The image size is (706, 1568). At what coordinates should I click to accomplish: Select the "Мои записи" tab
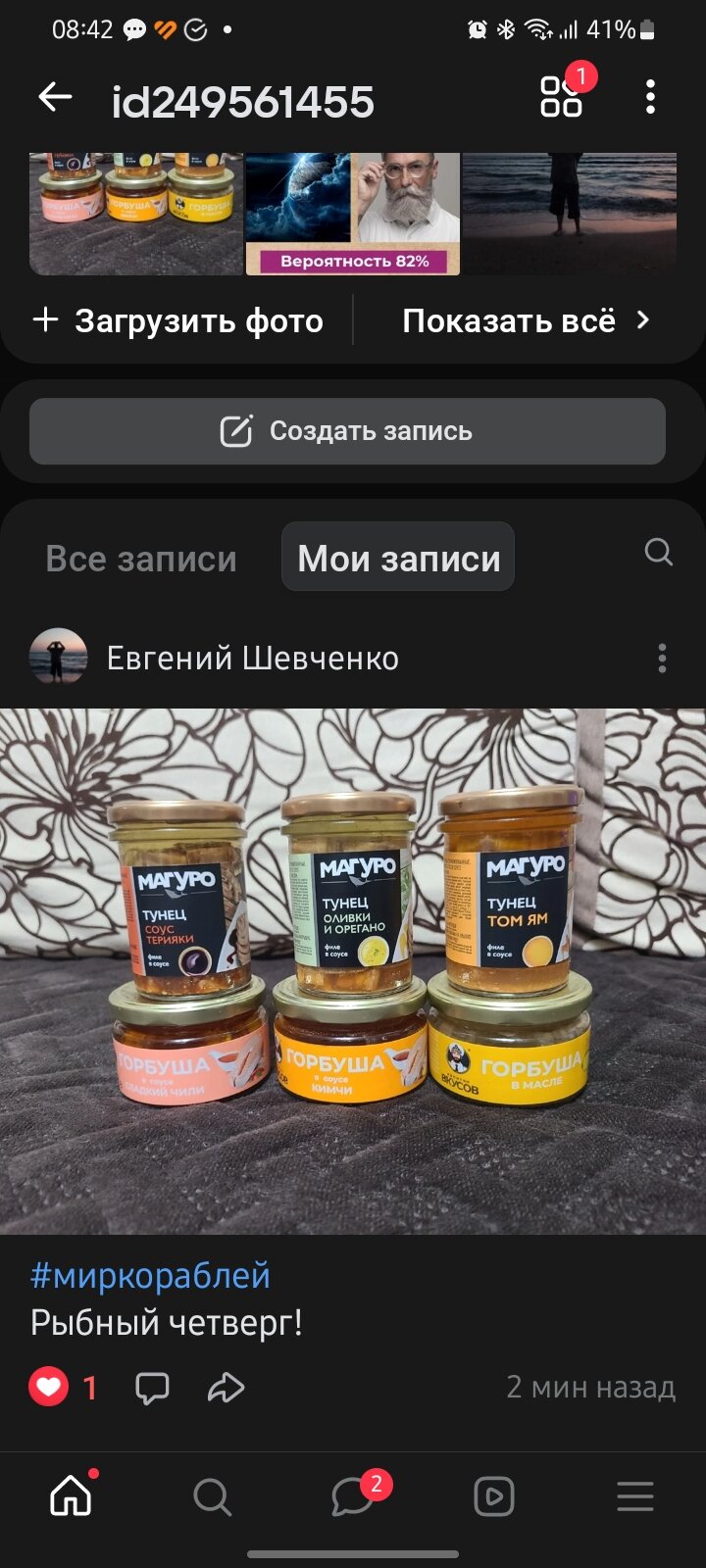click(x=398, y=558)
